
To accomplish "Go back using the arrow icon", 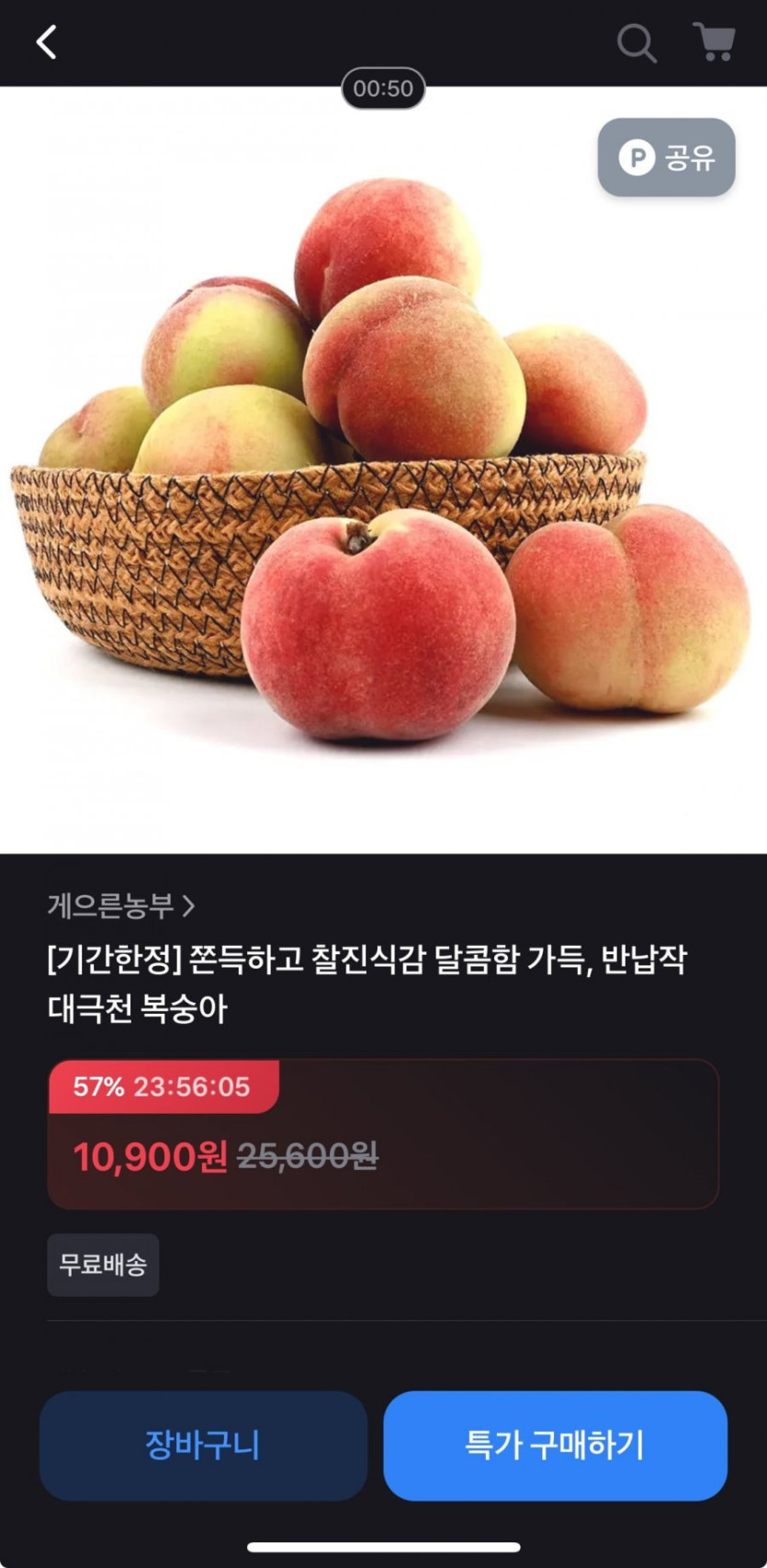I will tap(46, 42).
